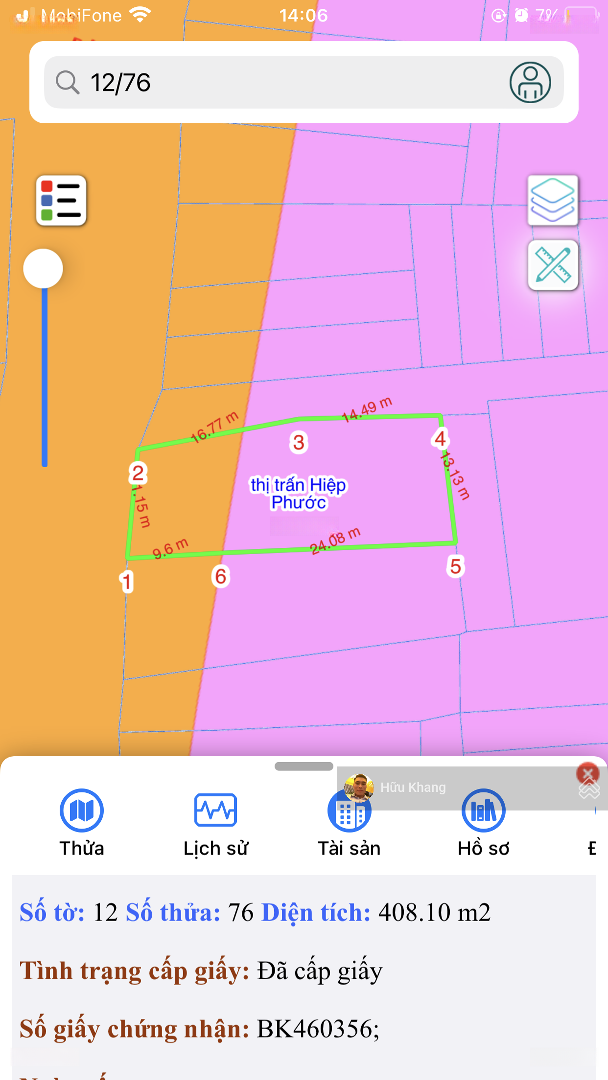Switch to the Thửa tab

point(81,823)
